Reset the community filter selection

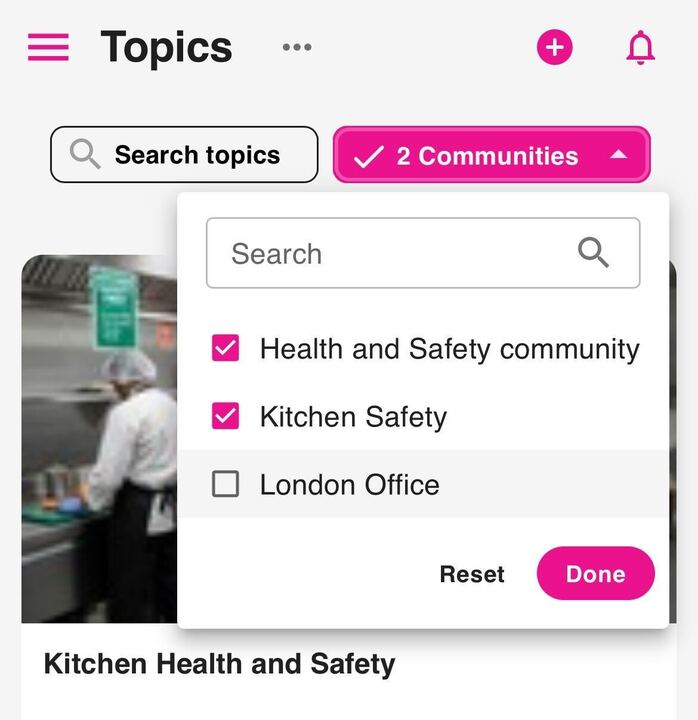[x=472, y=574]
